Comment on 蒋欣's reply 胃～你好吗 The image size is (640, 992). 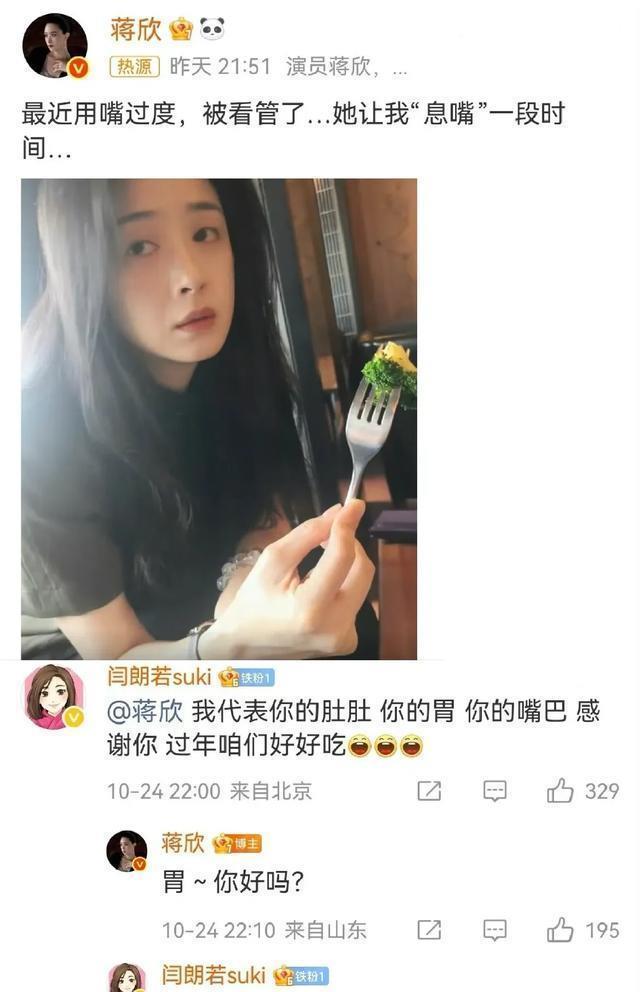click(x=495, y=930)
